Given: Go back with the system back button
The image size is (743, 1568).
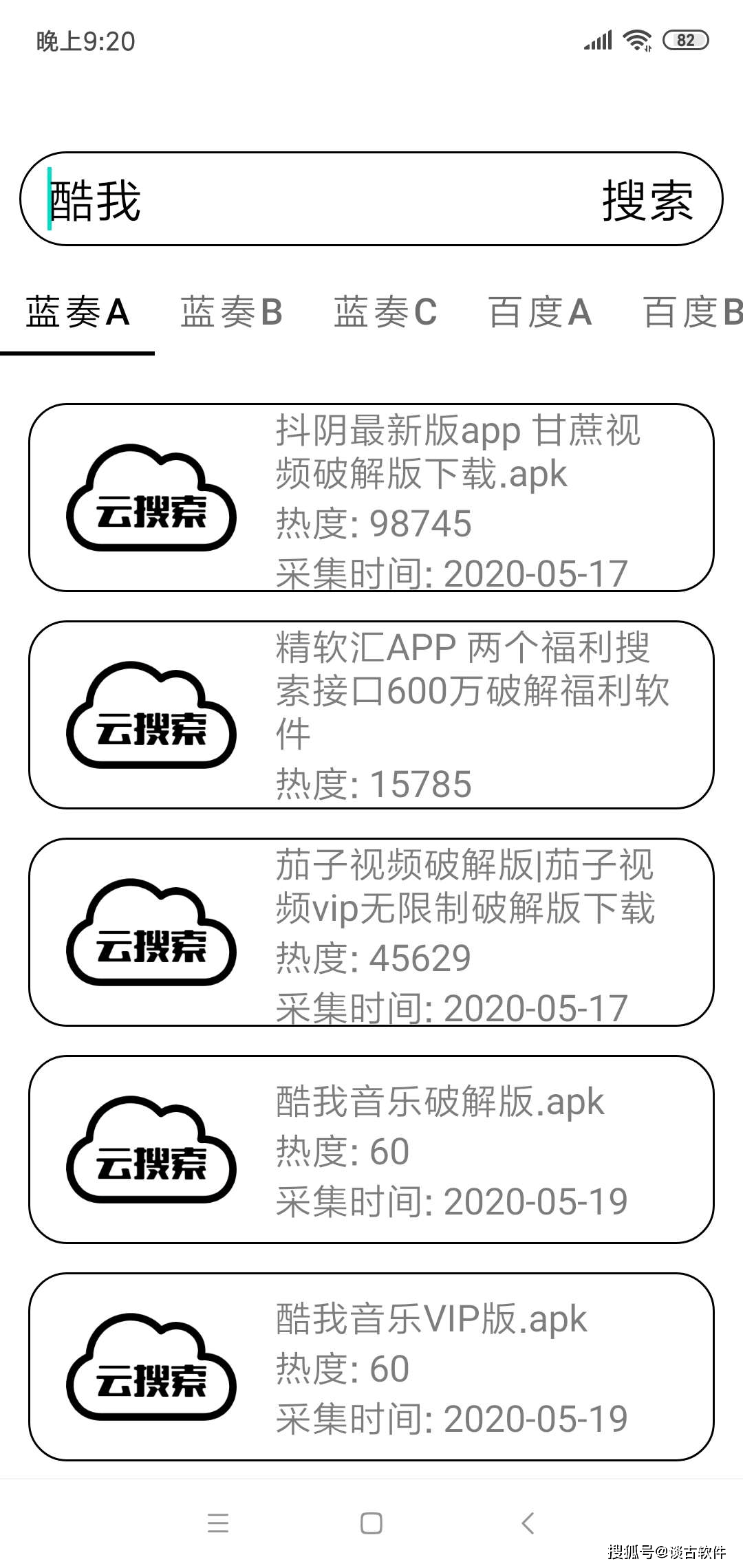Looking at the screenshot, I should pyautogui.click(x=528, y=1523).
